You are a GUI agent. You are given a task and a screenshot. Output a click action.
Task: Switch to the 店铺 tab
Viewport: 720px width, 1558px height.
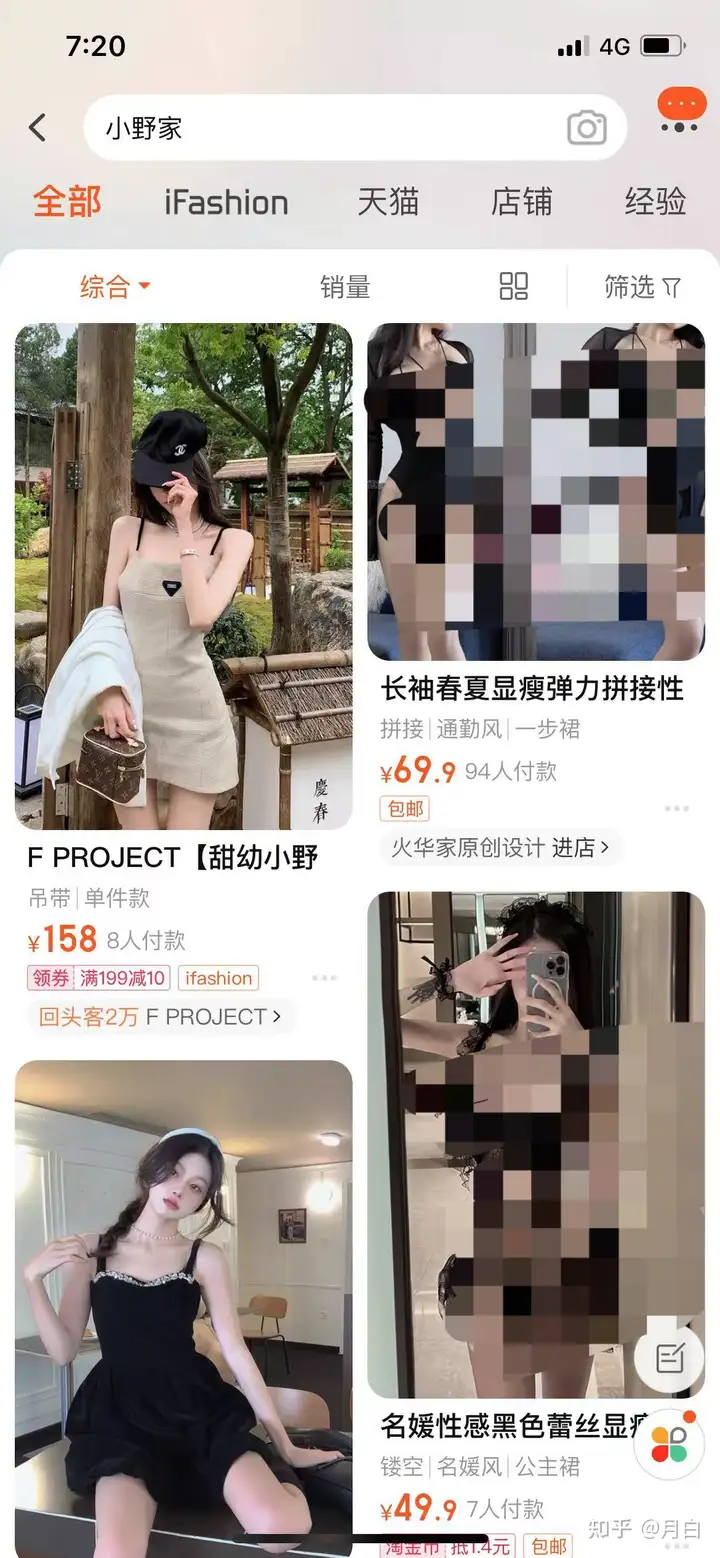coord(522,202)
